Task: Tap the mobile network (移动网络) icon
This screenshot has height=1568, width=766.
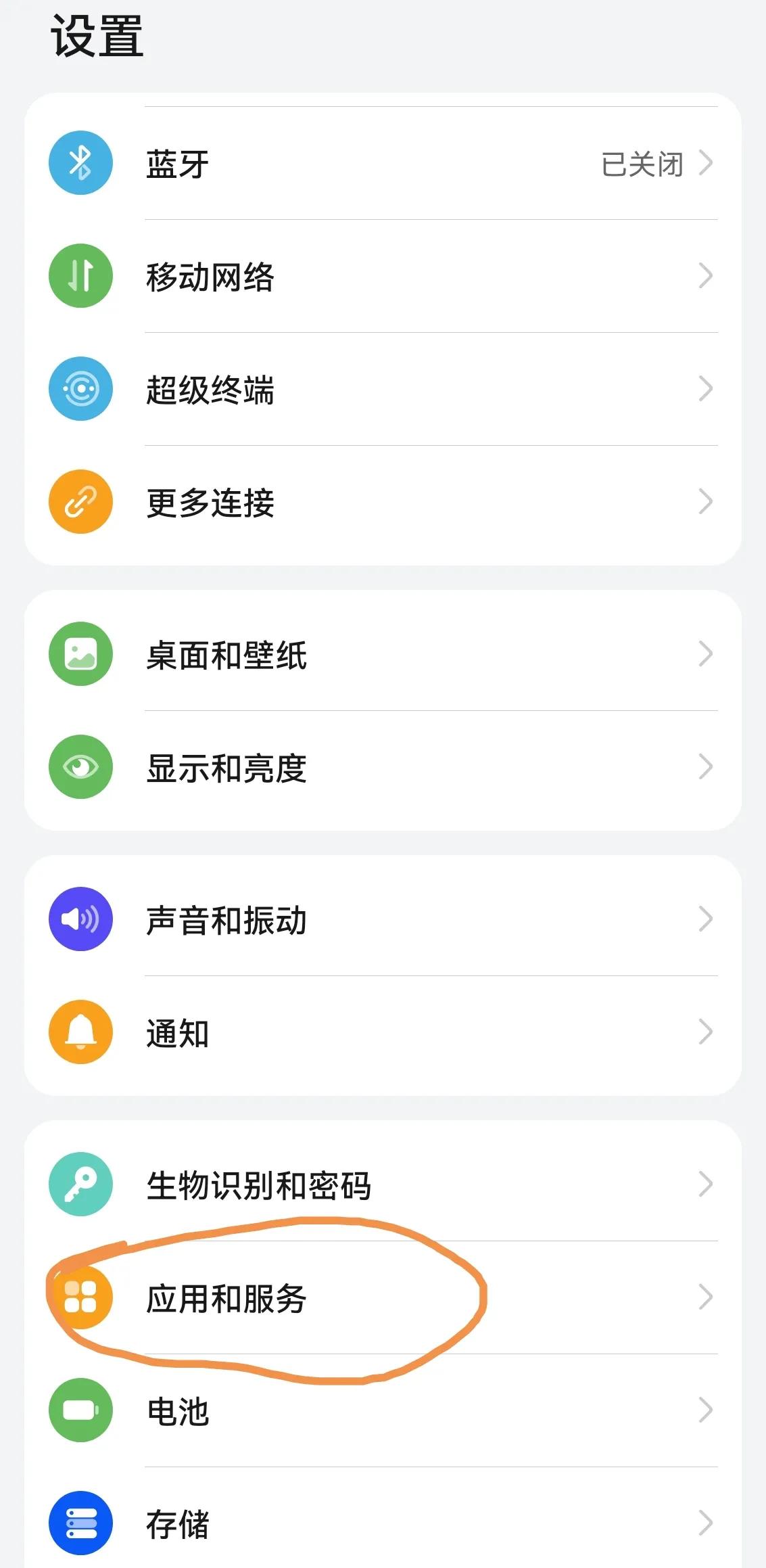Action: tap(80, 275)
